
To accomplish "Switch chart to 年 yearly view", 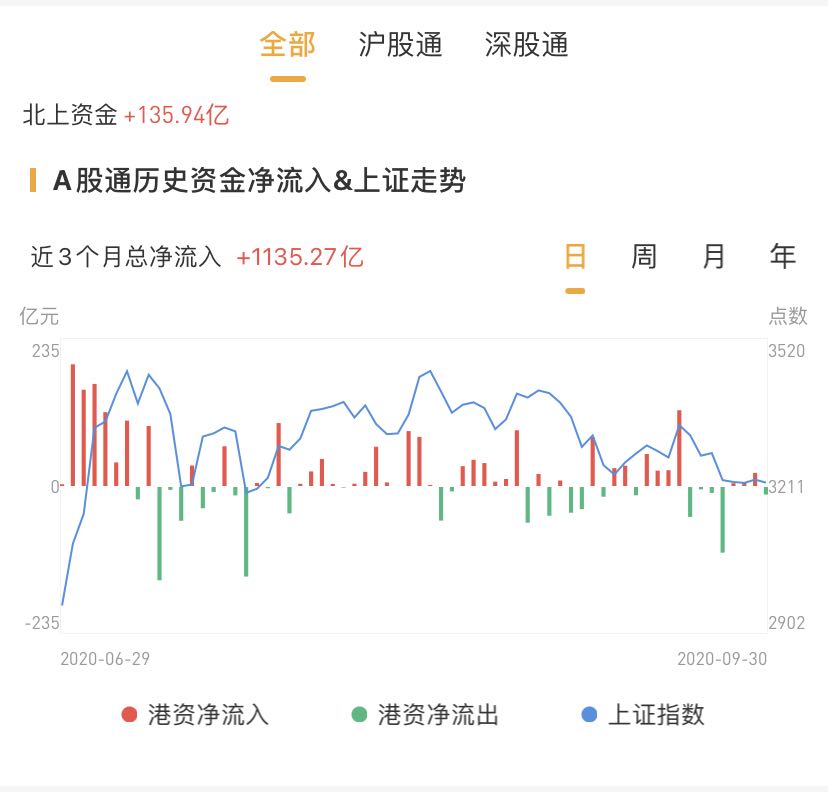I will (782, 257).
